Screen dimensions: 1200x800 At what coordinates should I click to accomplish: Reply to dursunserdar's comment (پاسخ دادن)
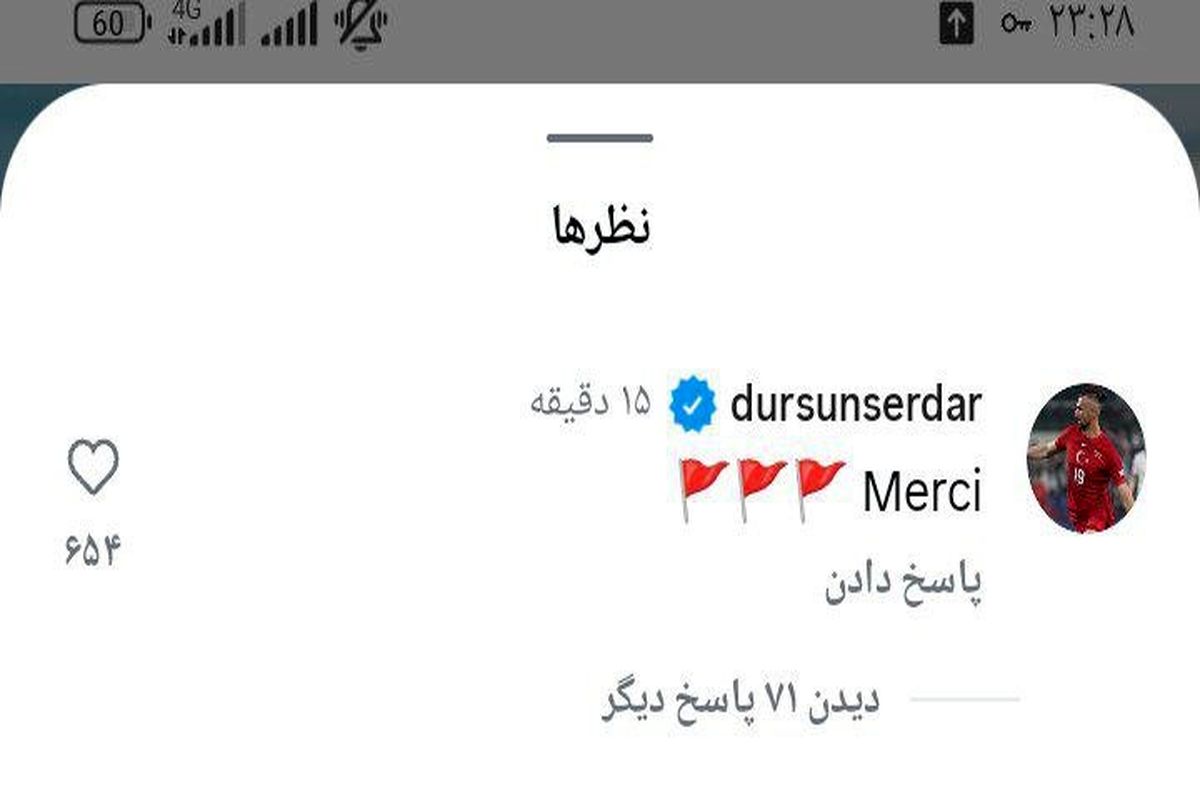tap(903, 586)
